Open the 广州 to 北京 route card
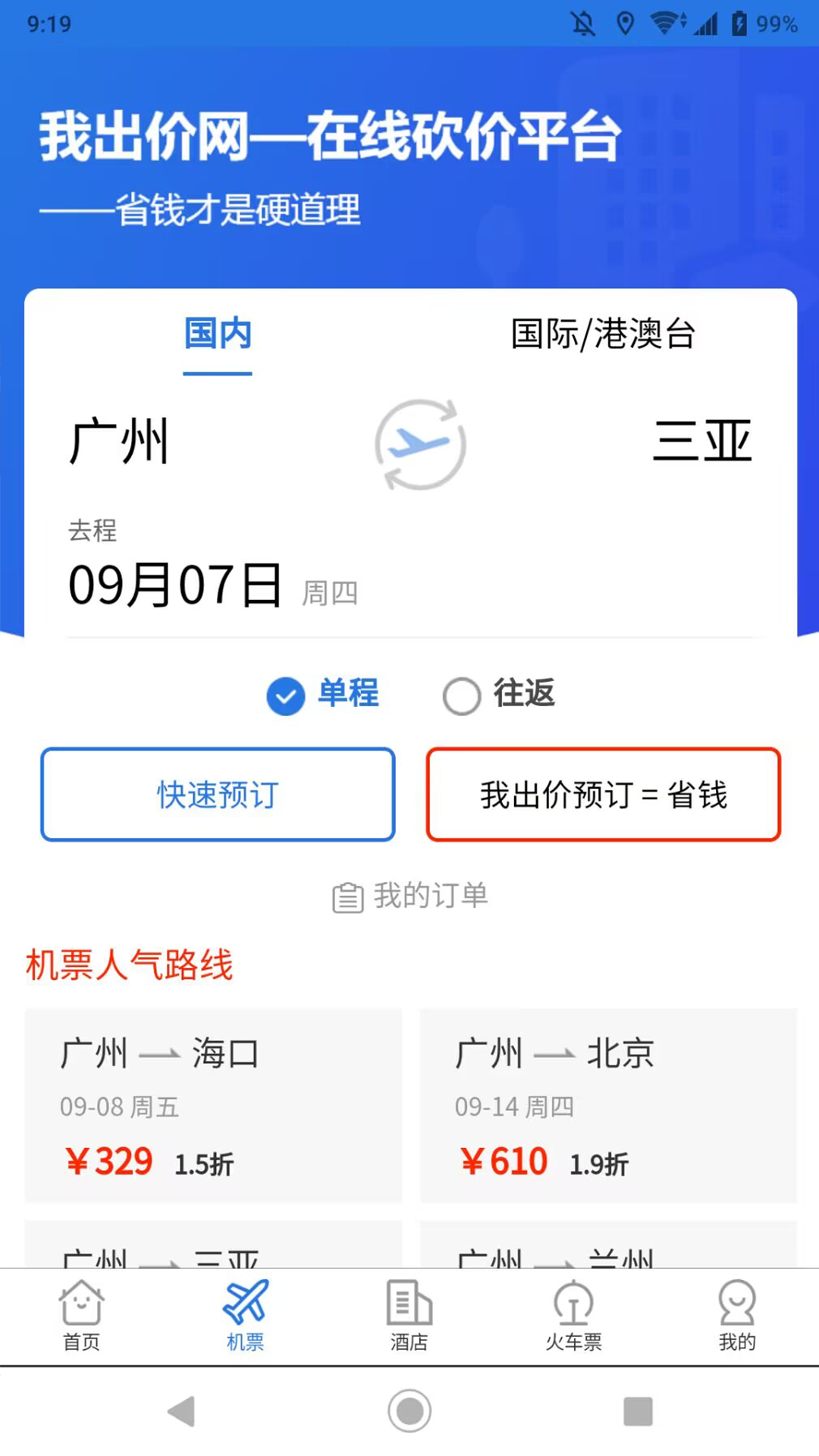The width and height of the screenshot is (819, 1456). (x=608, y=1105)
